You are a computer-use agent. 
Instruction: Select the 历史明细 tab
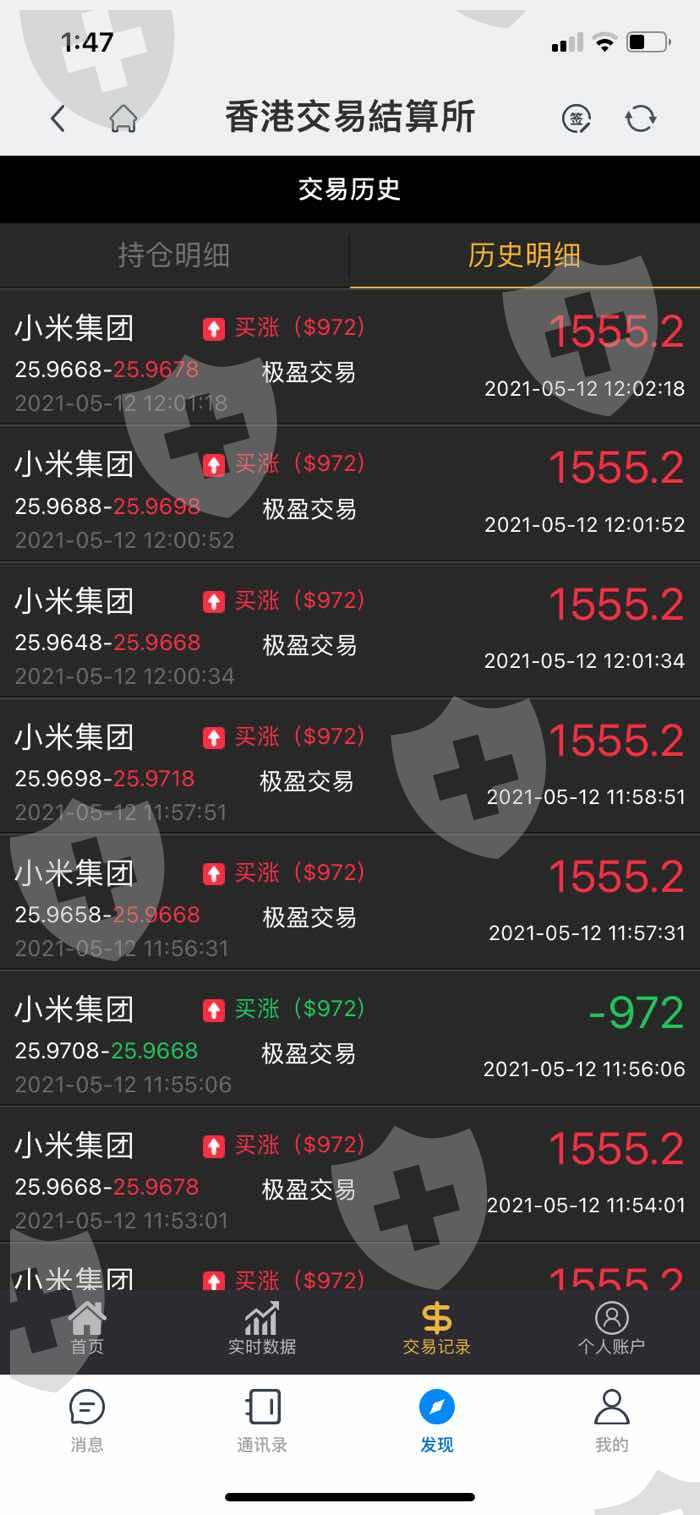coord(525,255)
